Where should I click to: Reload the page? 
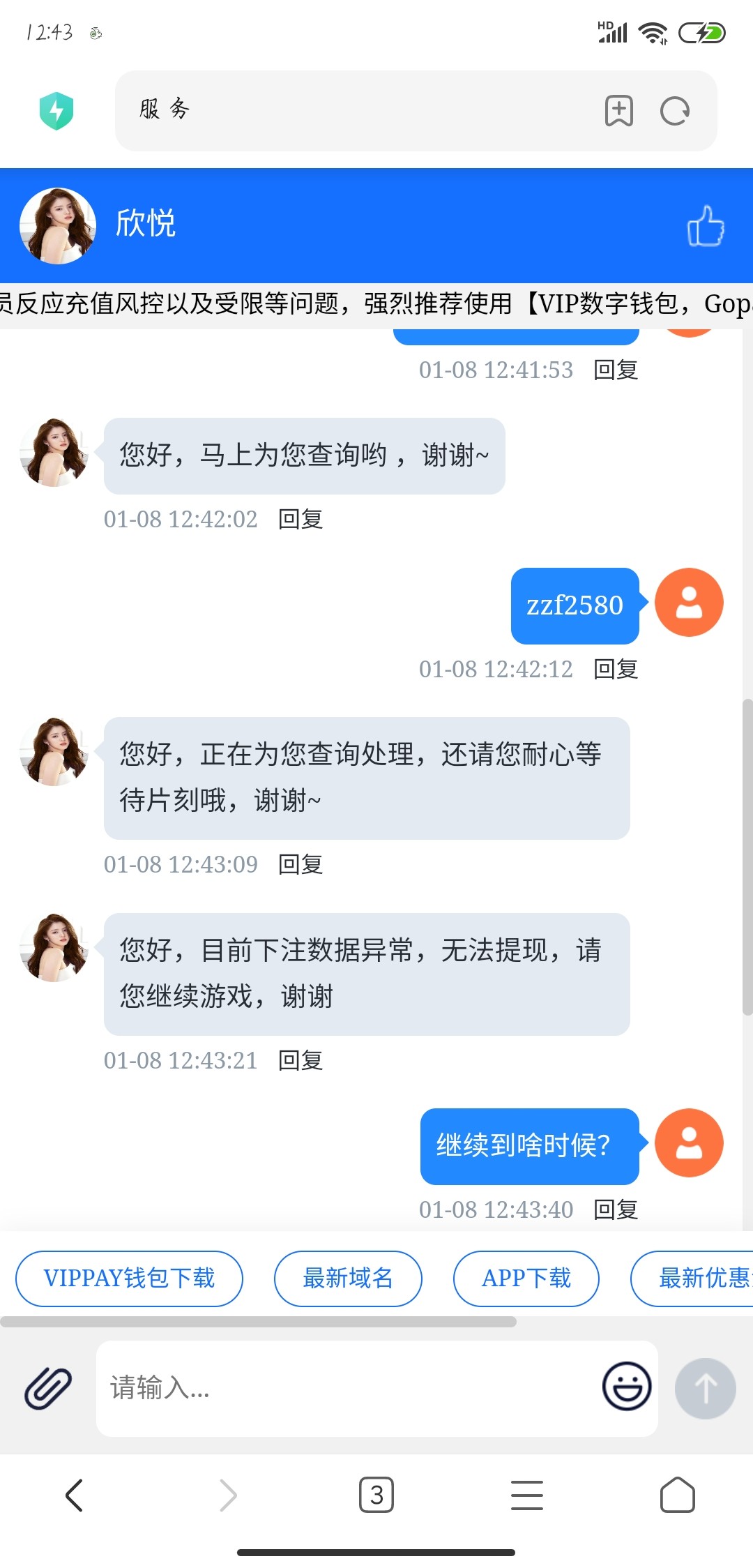click(x=674, y=110)
